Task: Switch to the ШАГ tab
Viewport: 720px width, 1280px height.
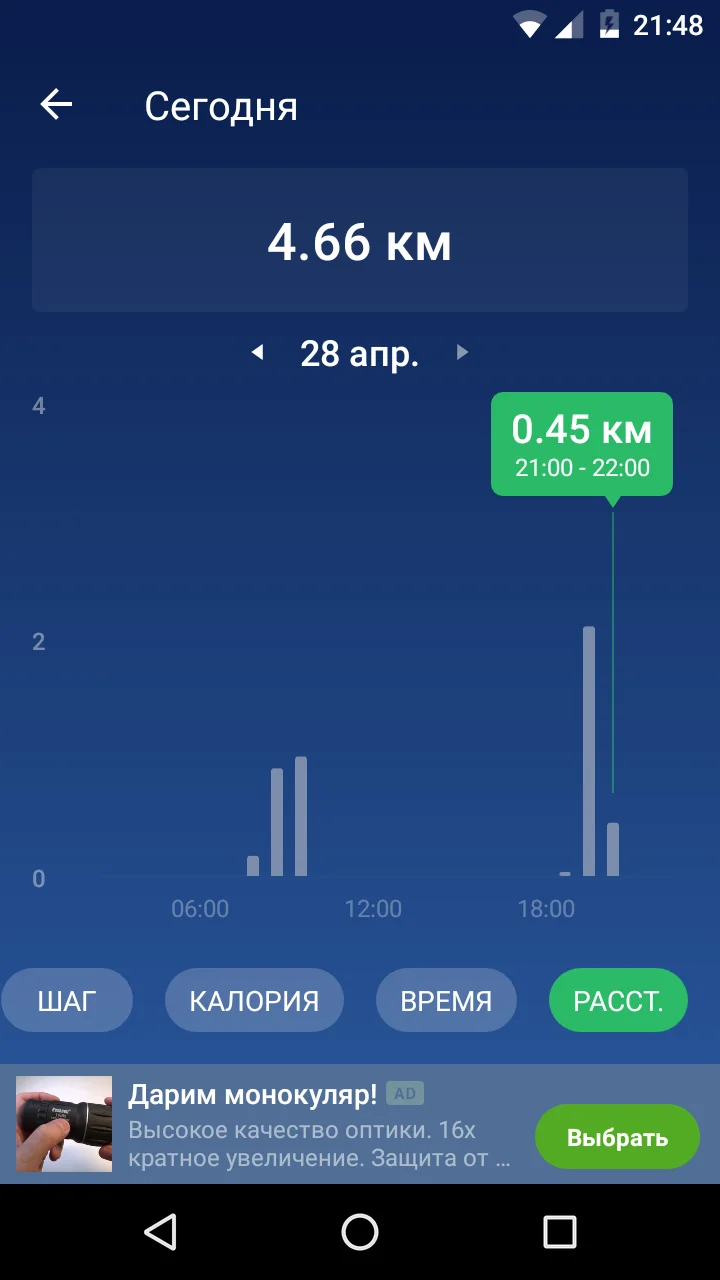Action: (x=67, y=1000)
